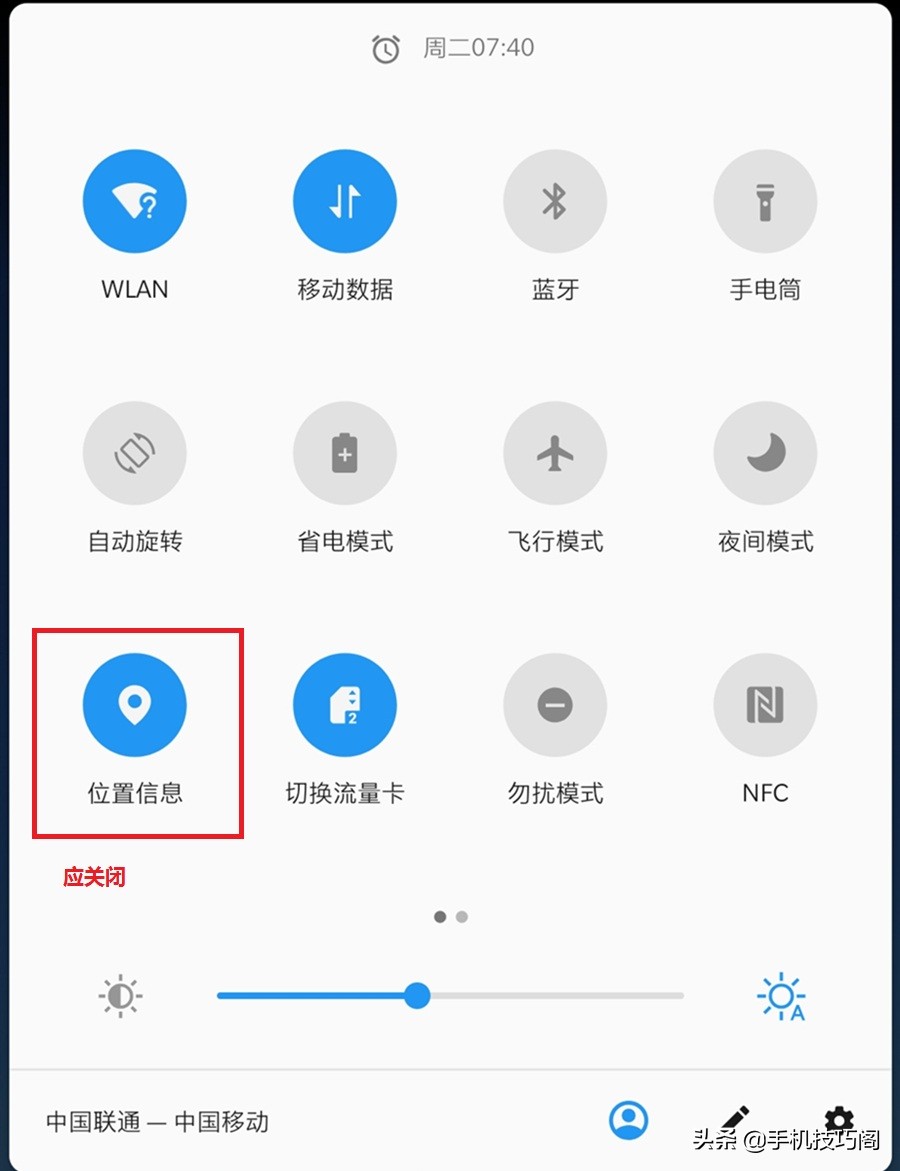Image resolution: width=900 pixels, height=1171 pixels.
Task: Open the user profile switcher
Action: 628,1122
